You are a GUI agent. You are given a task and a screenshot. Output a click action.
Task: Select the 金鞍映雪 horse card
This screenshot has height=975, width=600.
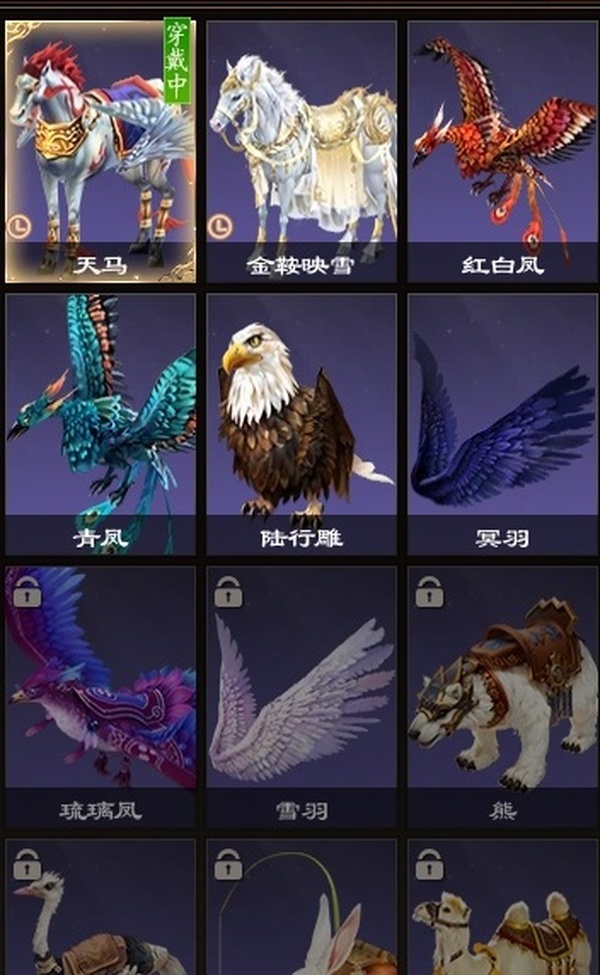coord(301,150)
